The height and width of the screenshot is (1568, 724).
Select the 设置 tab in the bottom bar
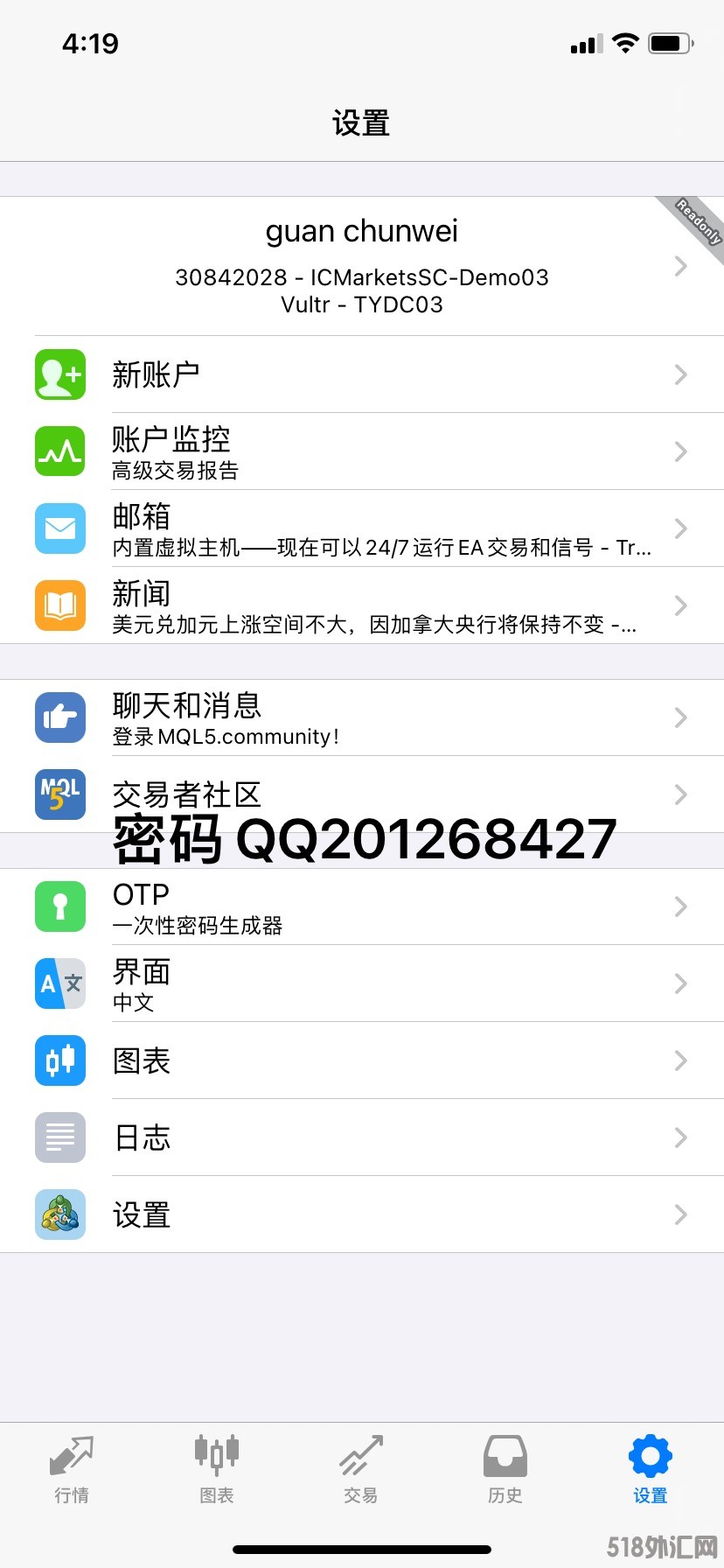tap(650, 1470)
